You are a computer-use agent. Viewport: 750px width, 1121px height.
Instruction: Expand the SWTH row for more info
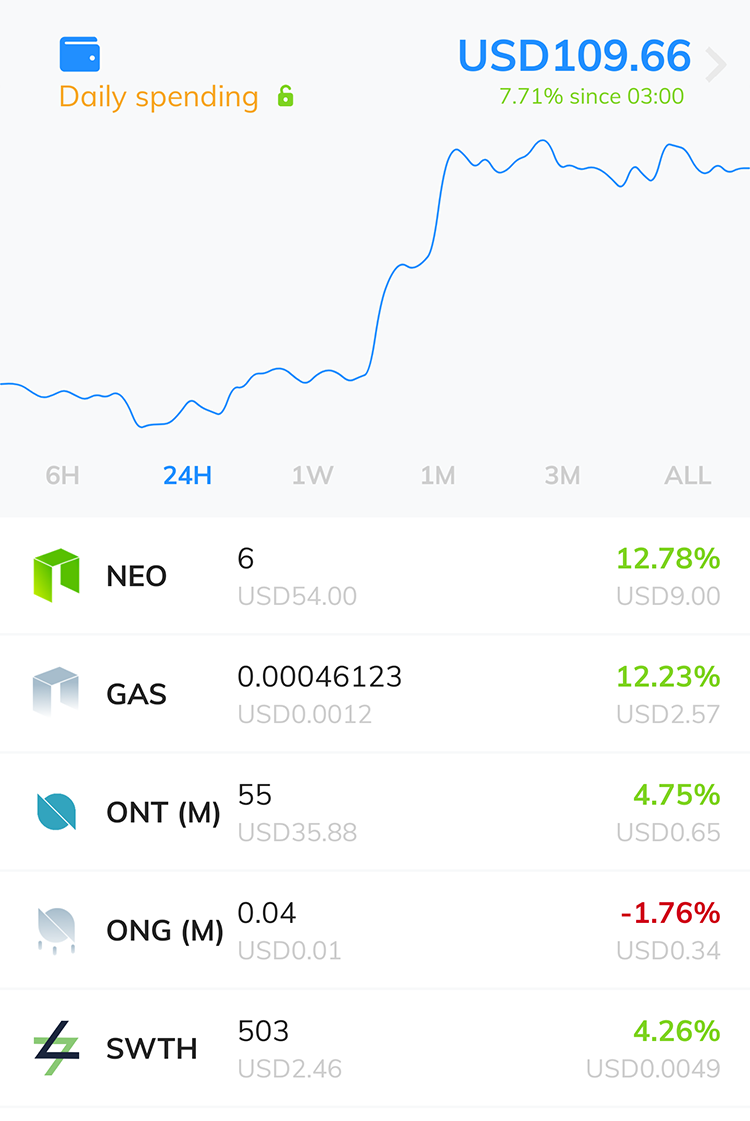(375, 1048)
